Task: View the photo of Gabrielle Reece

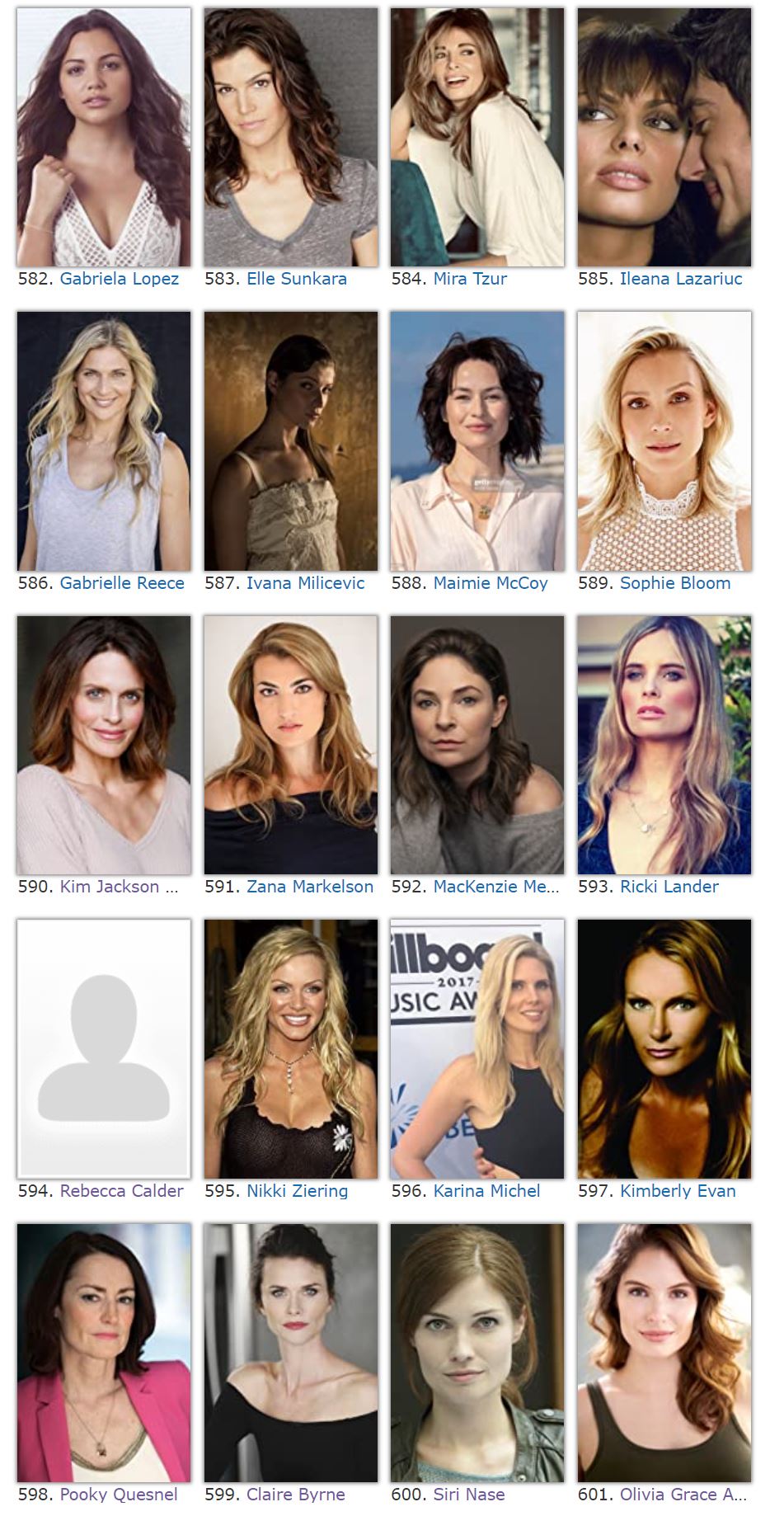Action: [104, 441]
